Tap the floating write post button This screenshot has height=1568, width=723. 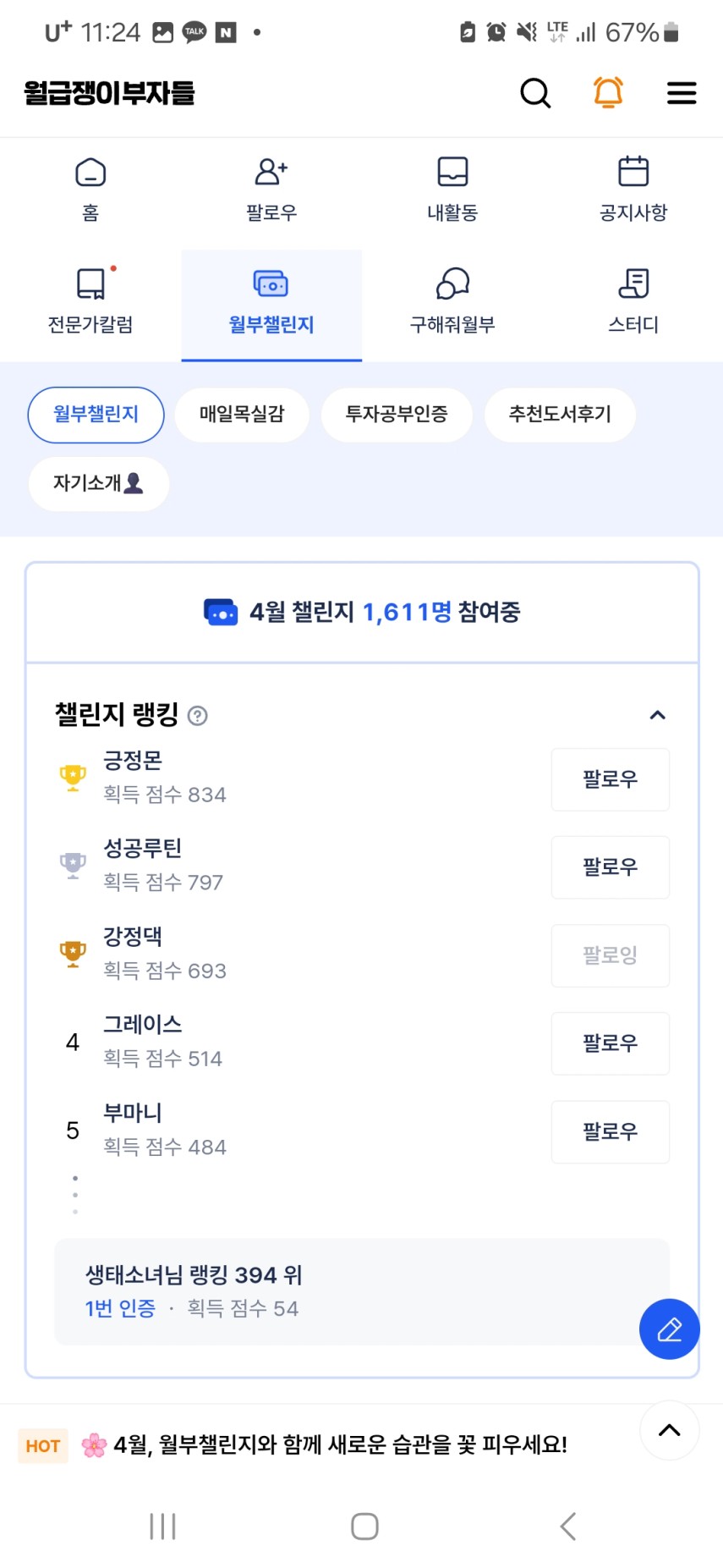tap(670, 1329)
